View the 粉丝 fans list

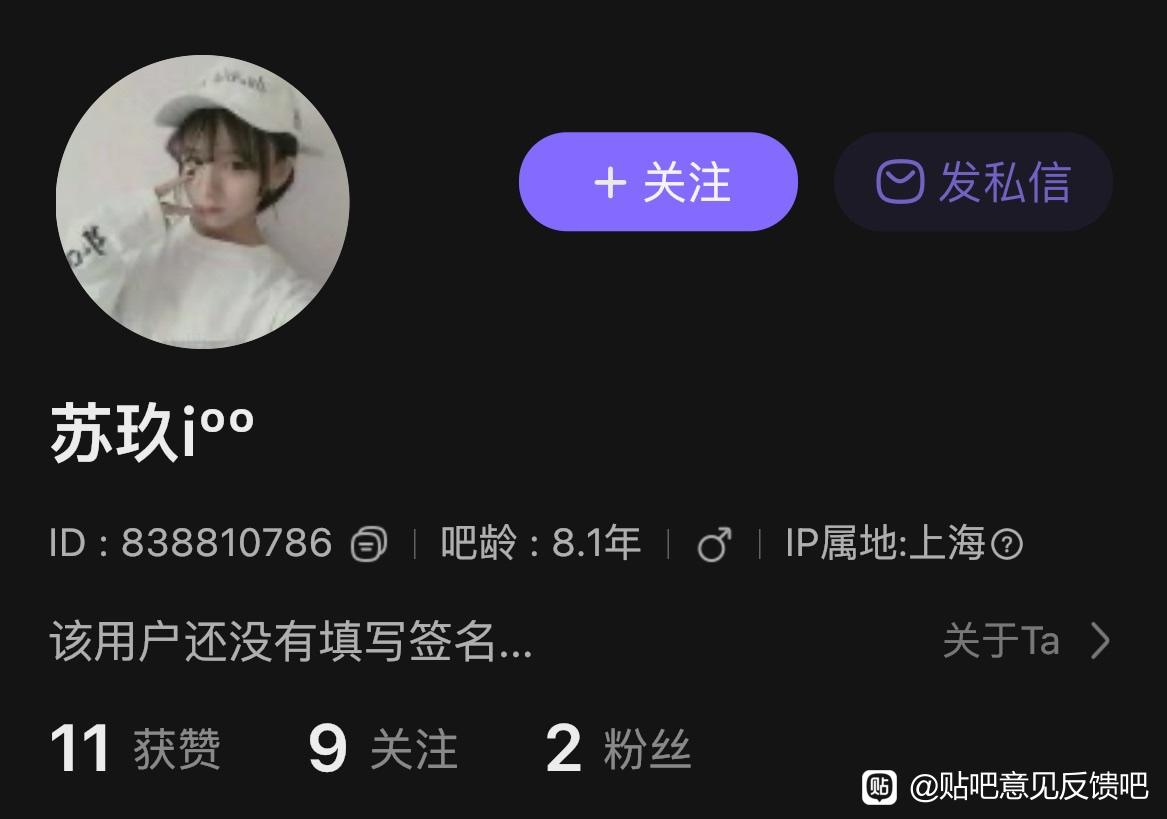pyautogui.click(x=617, y=748)
